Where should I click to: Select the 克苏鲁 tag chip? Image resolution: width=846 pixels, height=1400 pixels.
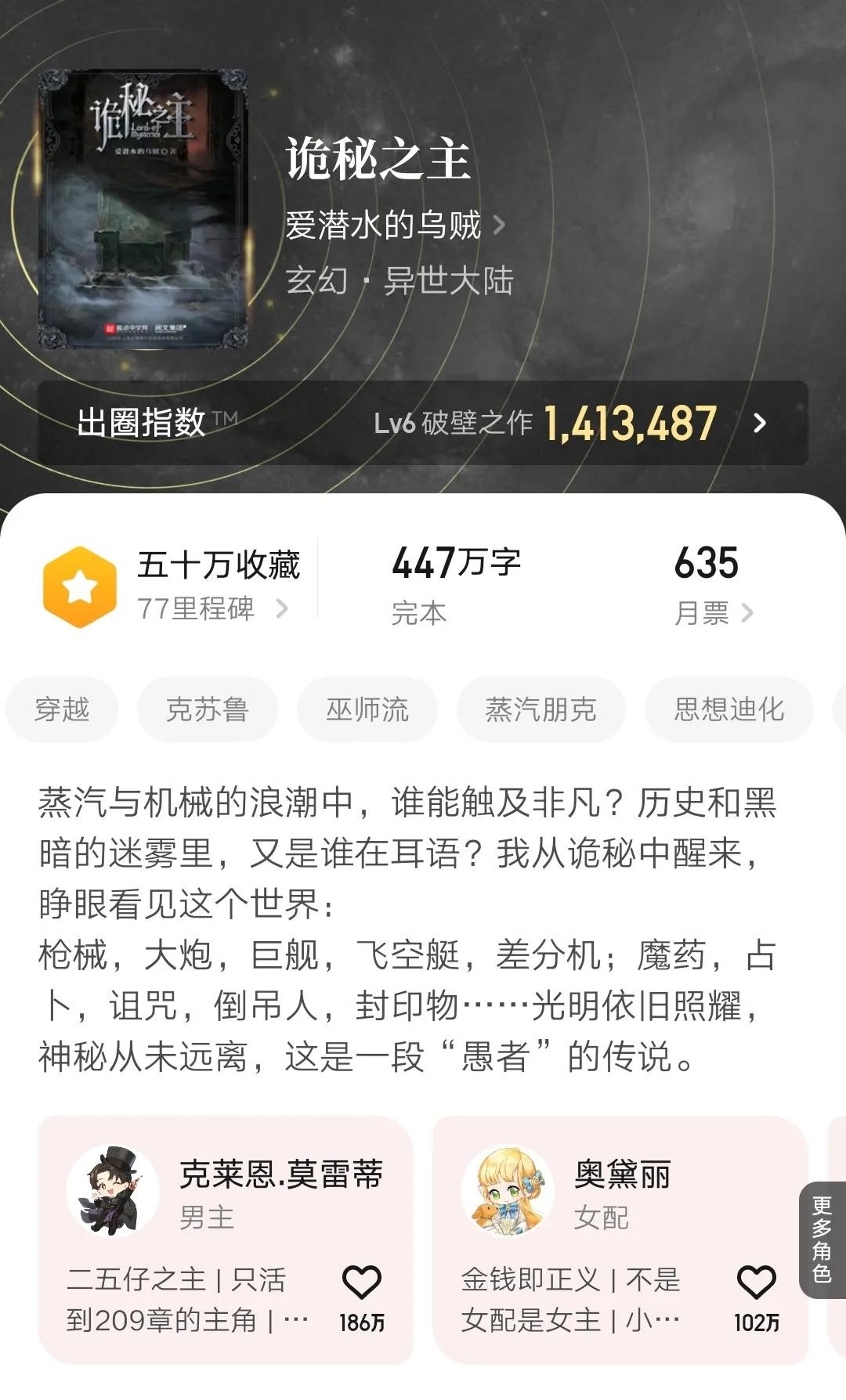(x=207, y=709)
